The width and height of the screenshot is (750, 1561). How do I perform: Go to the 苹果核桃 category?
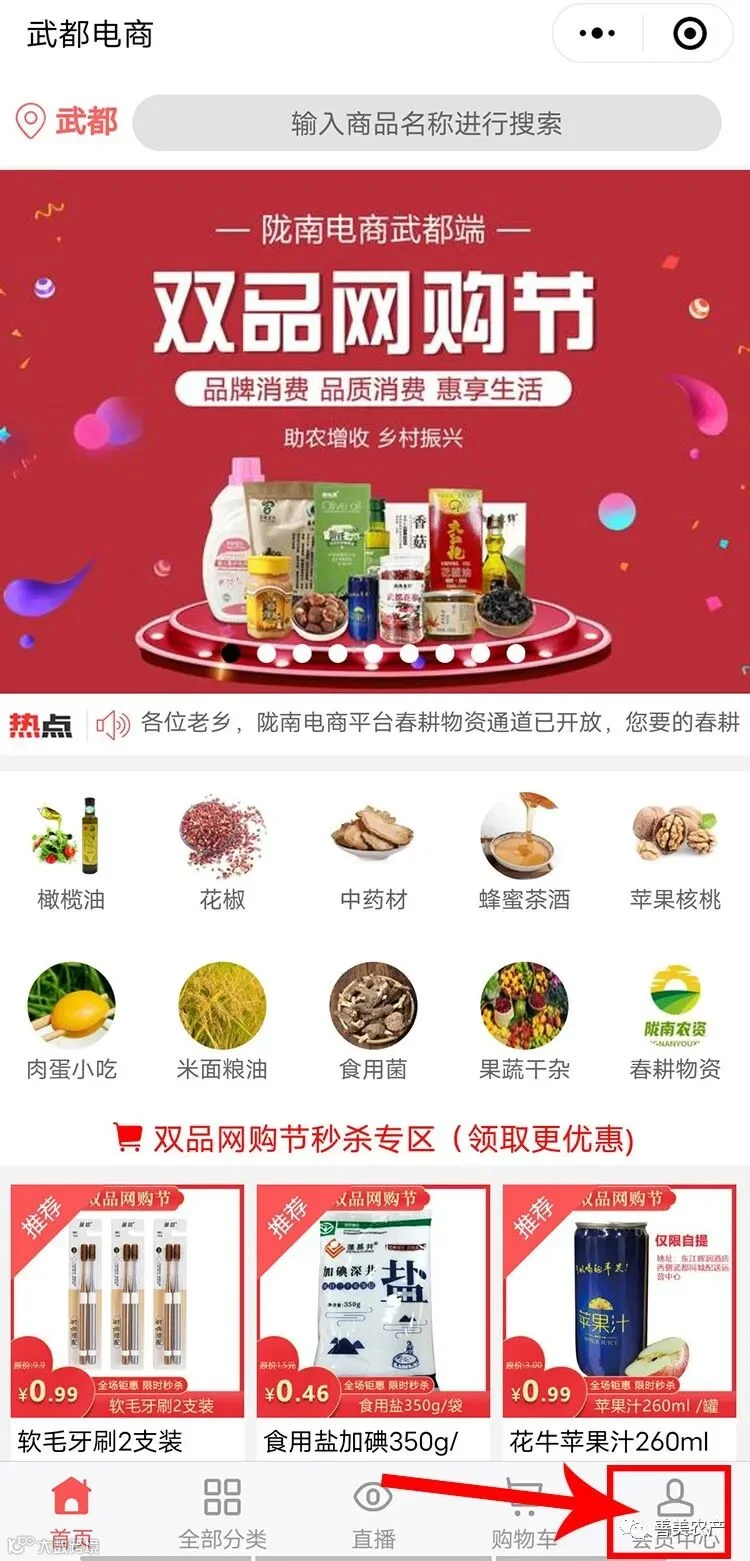(675, 855)
